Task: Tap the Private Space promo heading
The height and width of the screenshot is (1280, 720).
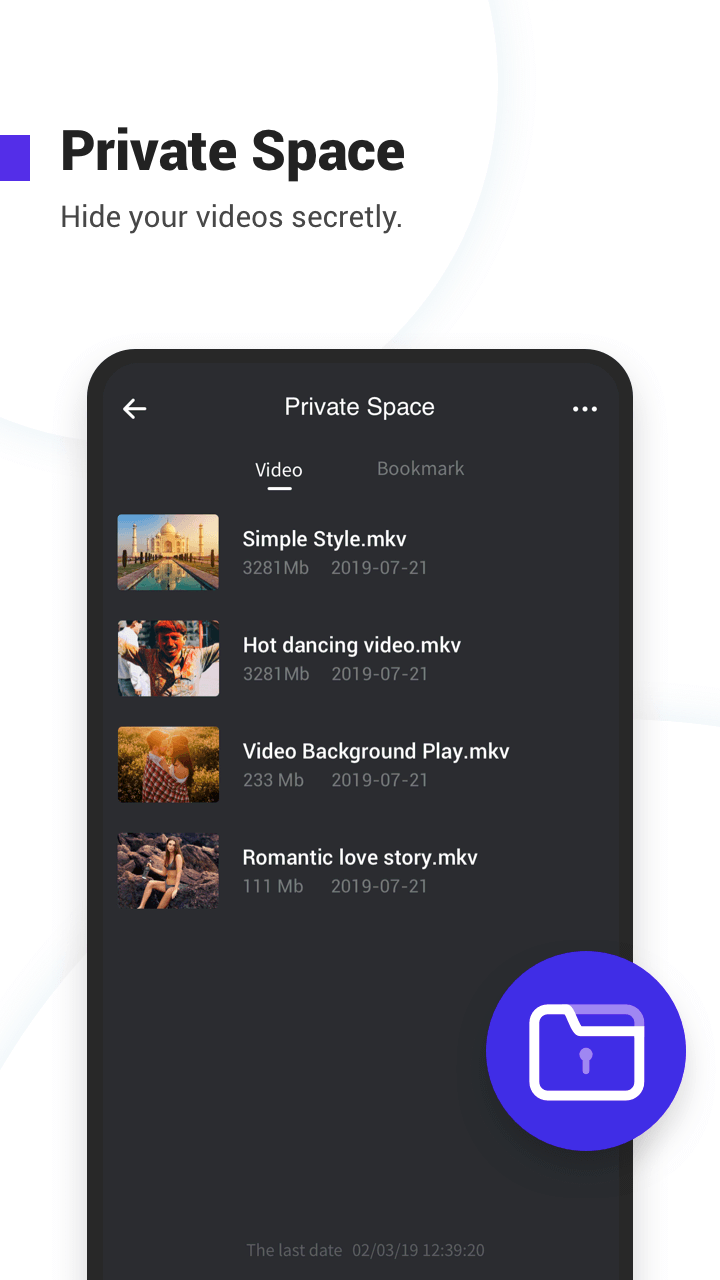Action: pos(232,151)
